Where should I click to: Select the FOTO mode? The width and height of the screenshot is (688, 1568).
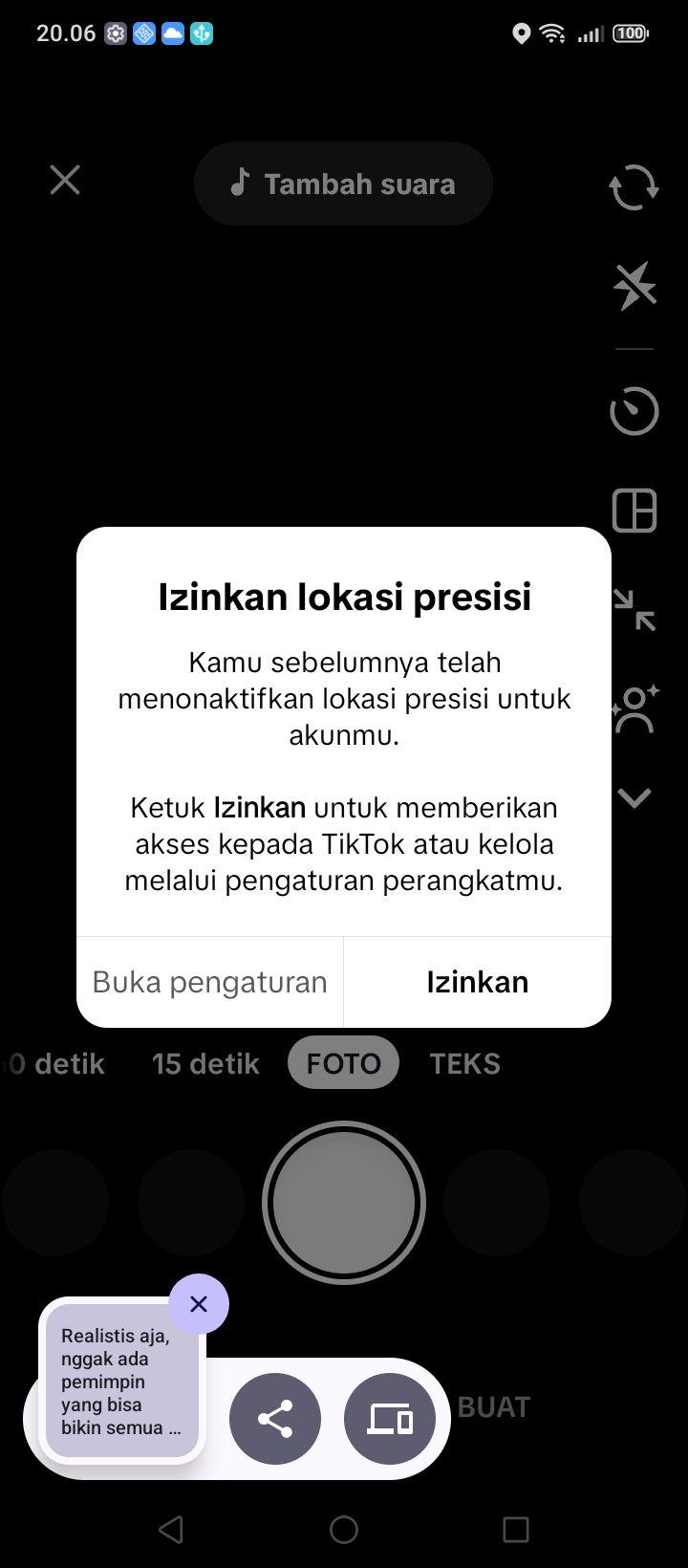(x=343, y=1062)
